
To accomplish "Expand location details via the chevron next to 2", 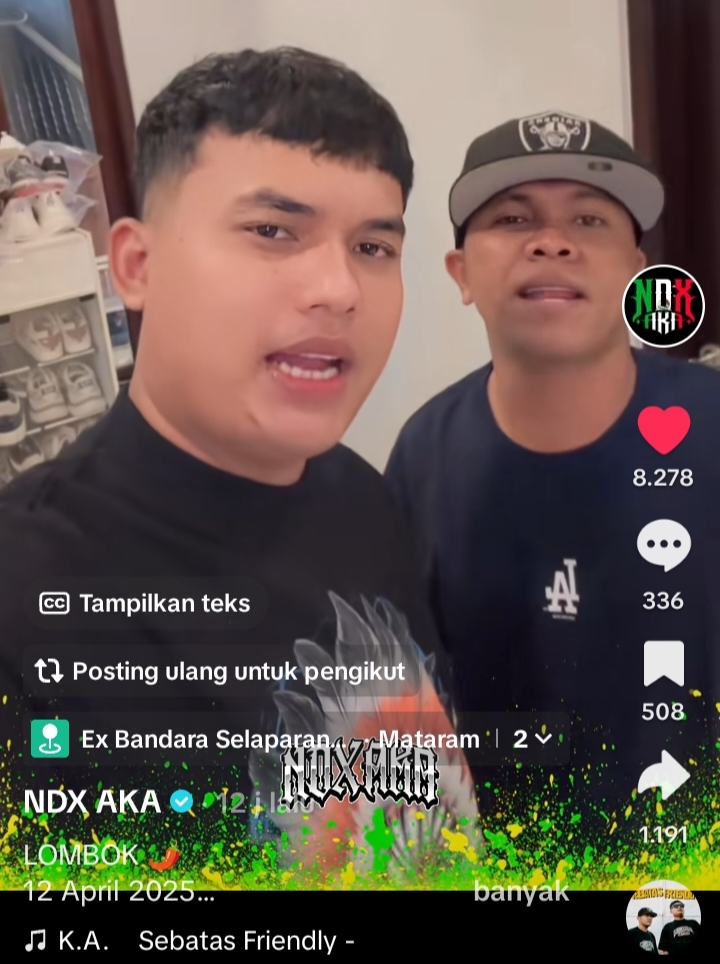I will tap(540, 739).
